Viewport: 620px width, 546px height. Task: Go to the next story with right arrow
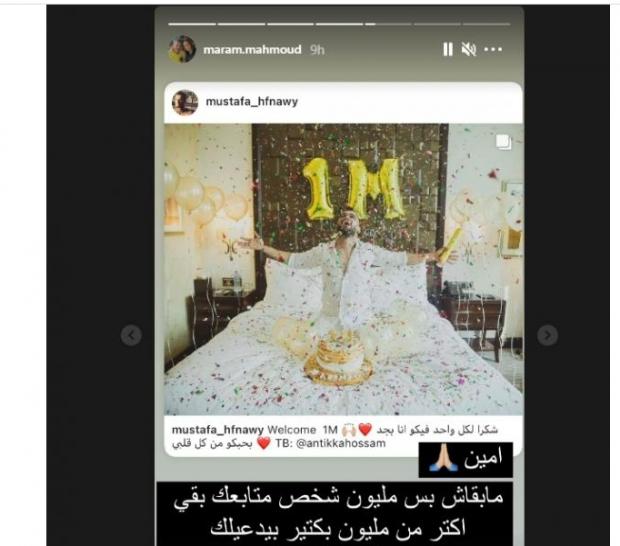pyautogui.click(x=547, y=335)
